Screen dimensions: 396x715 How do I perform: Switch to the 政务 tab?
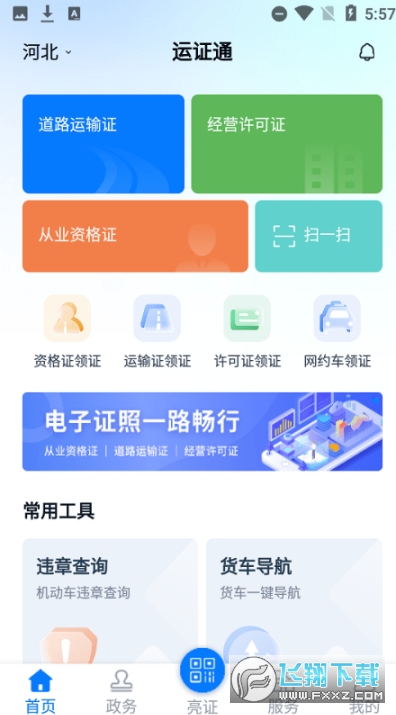click(x=121, y=691)
